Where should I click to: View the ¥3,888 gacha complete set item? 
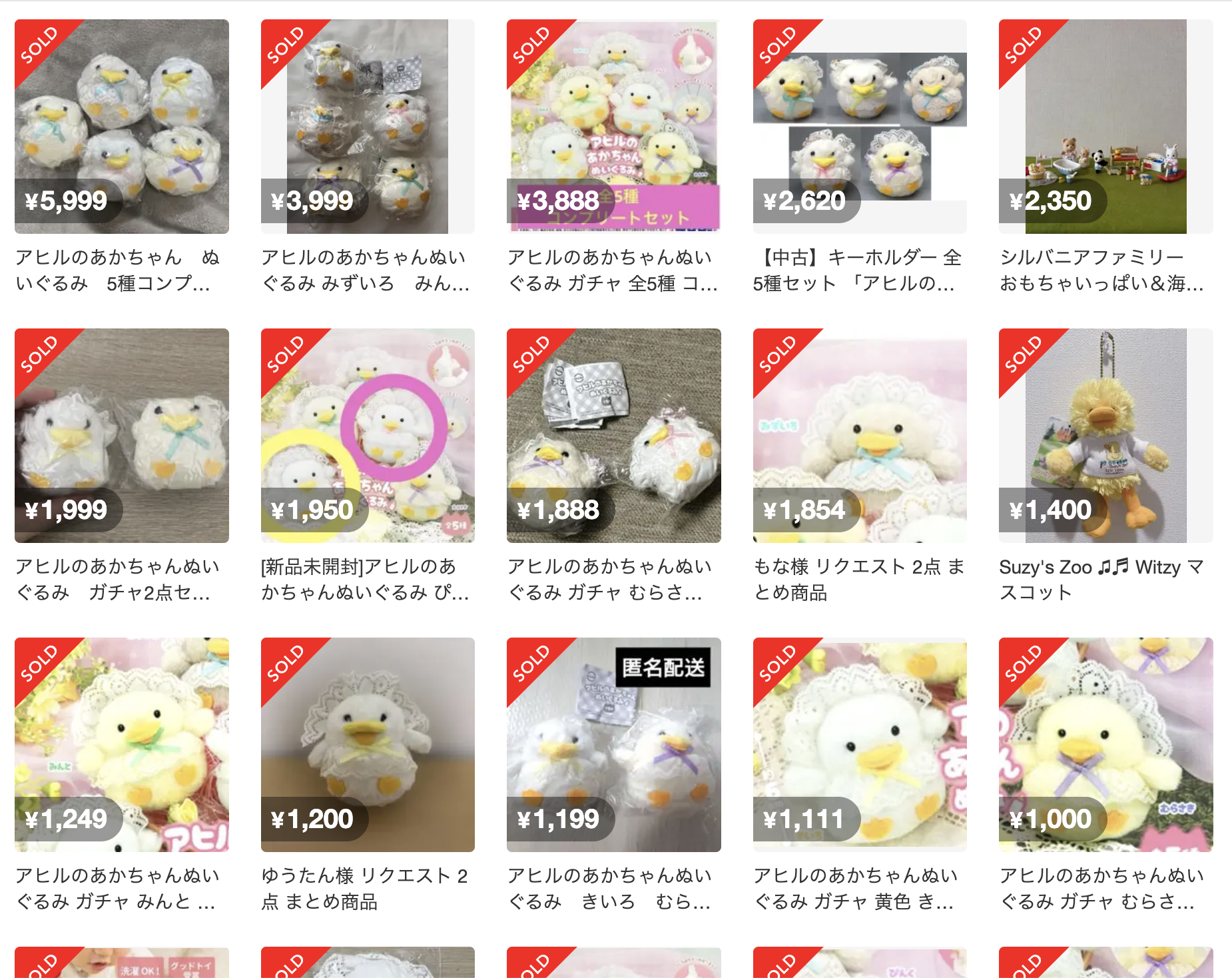coord(613,127)
